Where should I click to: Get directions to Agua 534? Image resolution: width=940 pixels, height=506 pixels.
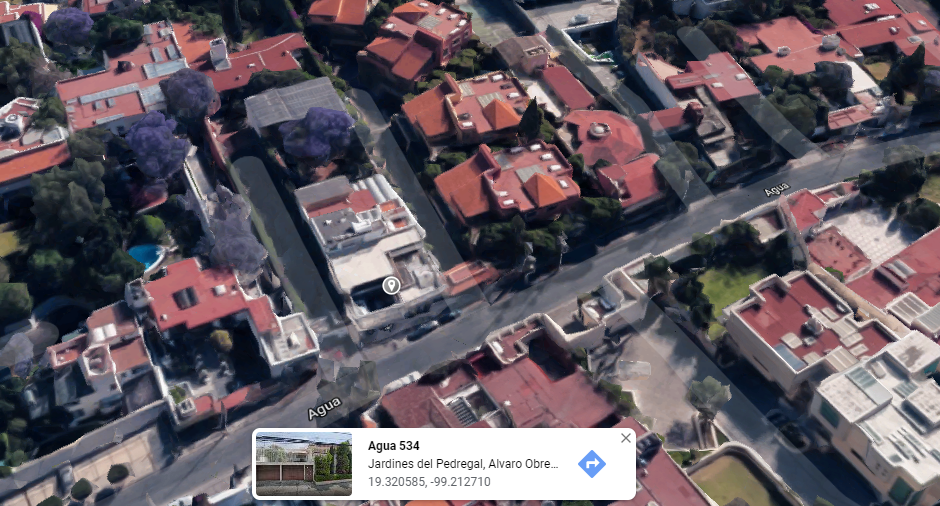click(x=592, y=464)
